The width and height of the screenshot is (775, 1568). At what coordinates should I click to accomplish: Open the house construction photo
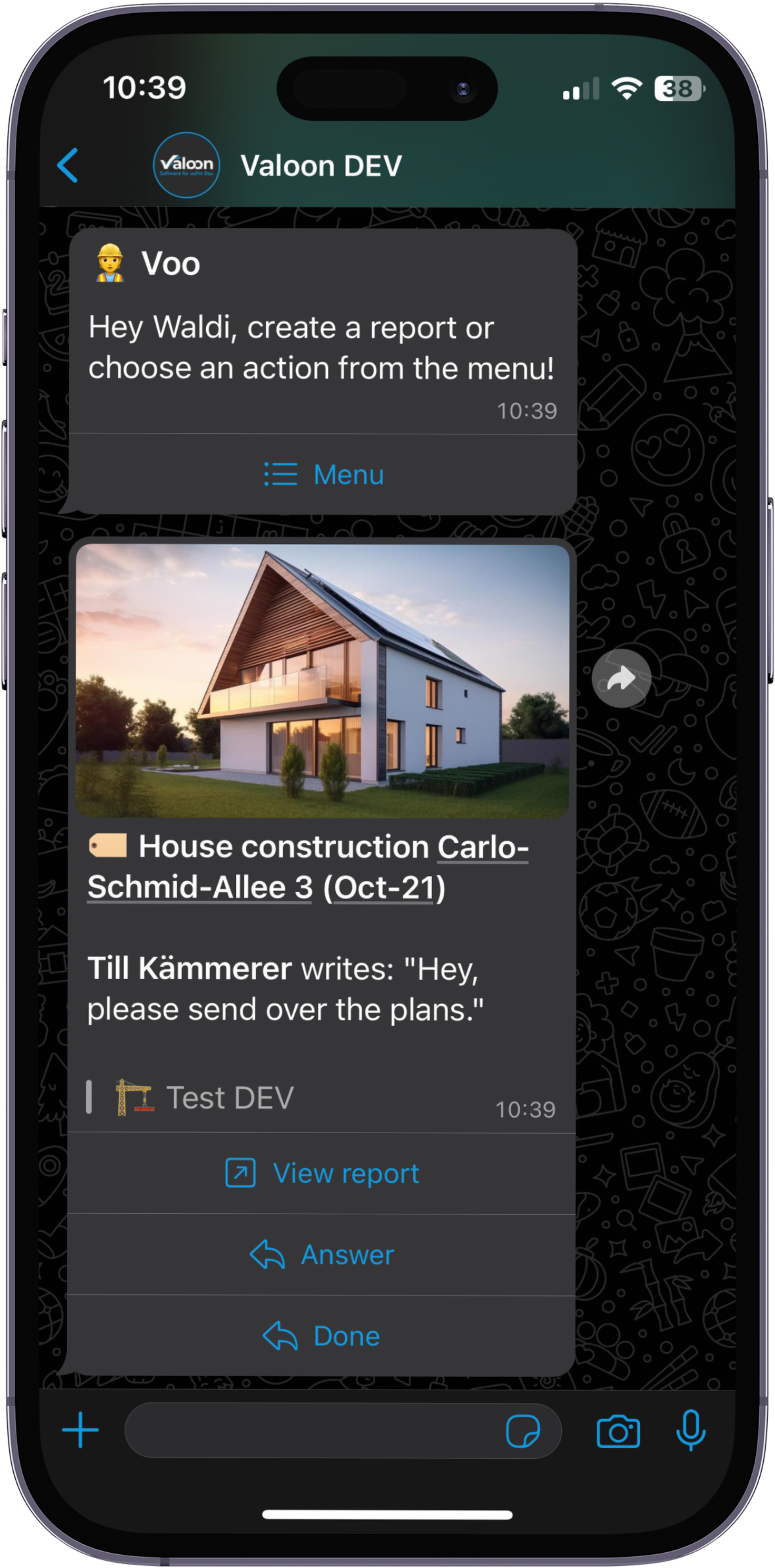(x=322, y=680)
